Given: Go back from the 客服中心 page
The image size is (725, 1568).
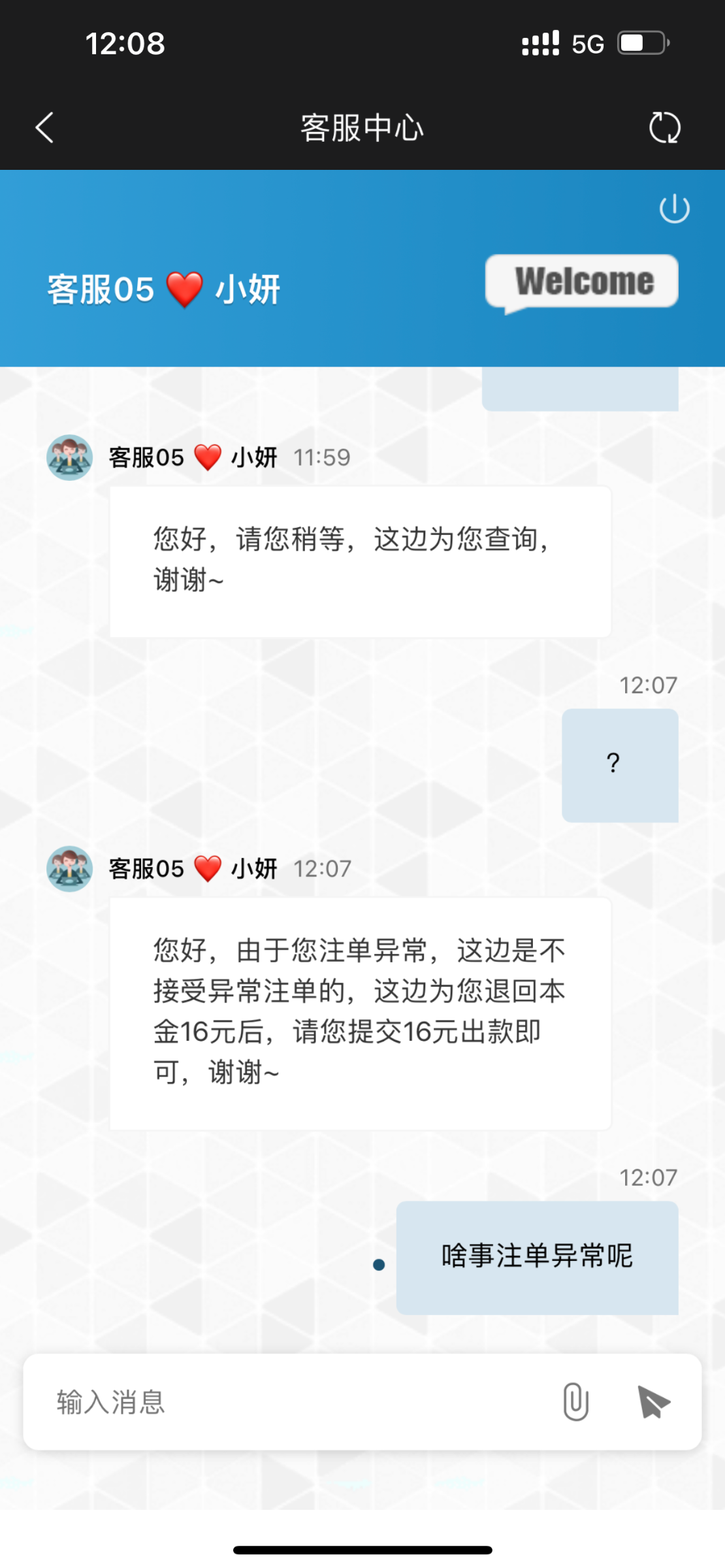Looking at the screenshot, I should tap(44, 127).
